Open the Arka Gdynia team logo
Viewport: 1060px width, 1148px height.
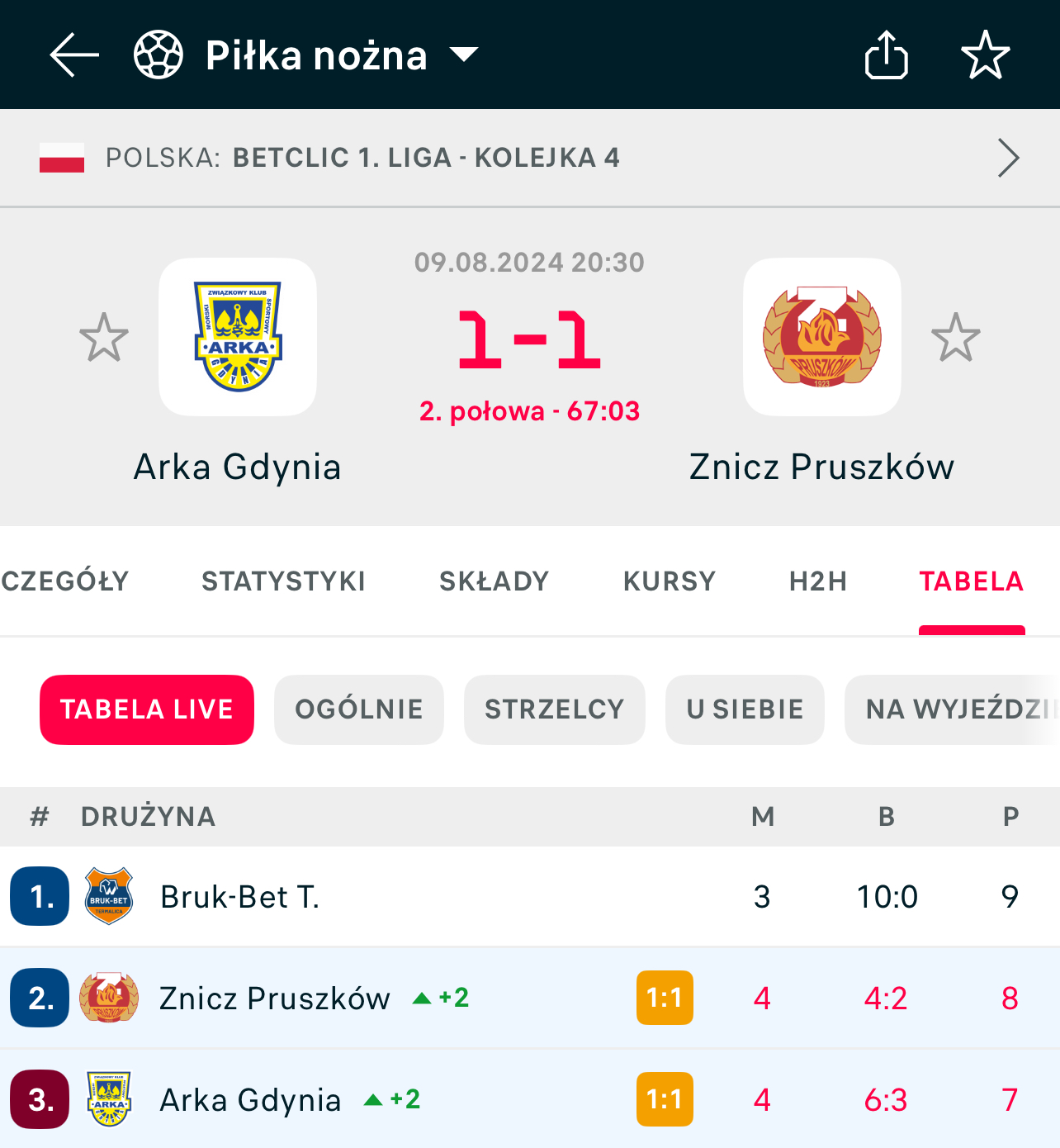coord(238,337)
